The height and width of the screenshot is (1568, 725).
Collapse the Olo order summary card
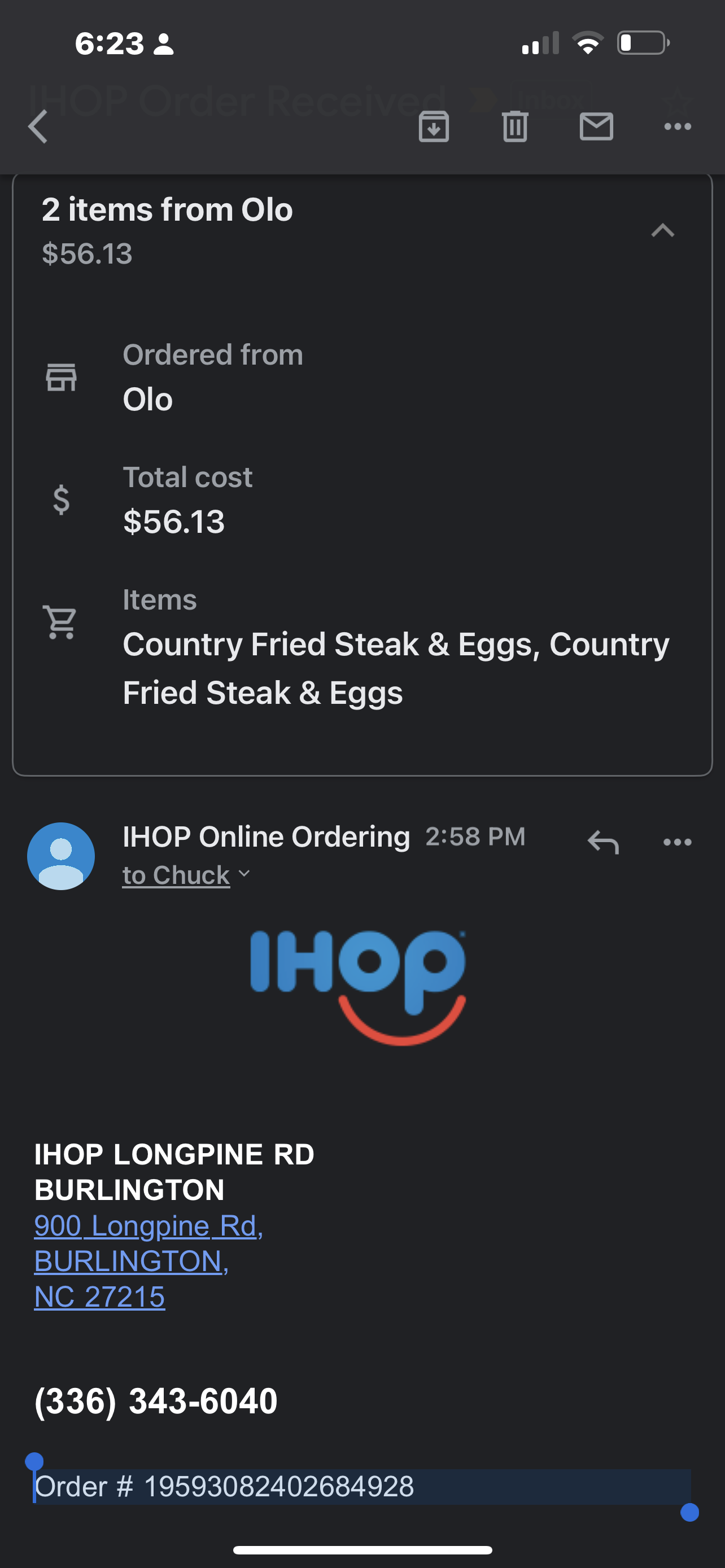click(x=662, y=230)
